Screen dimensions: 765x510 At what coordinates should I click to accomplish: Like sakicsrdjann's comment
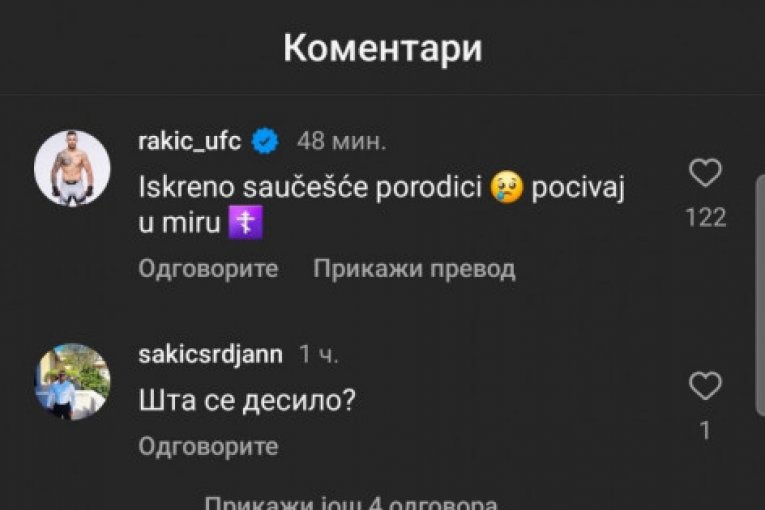pyautogui.click(x=706, y=386)
